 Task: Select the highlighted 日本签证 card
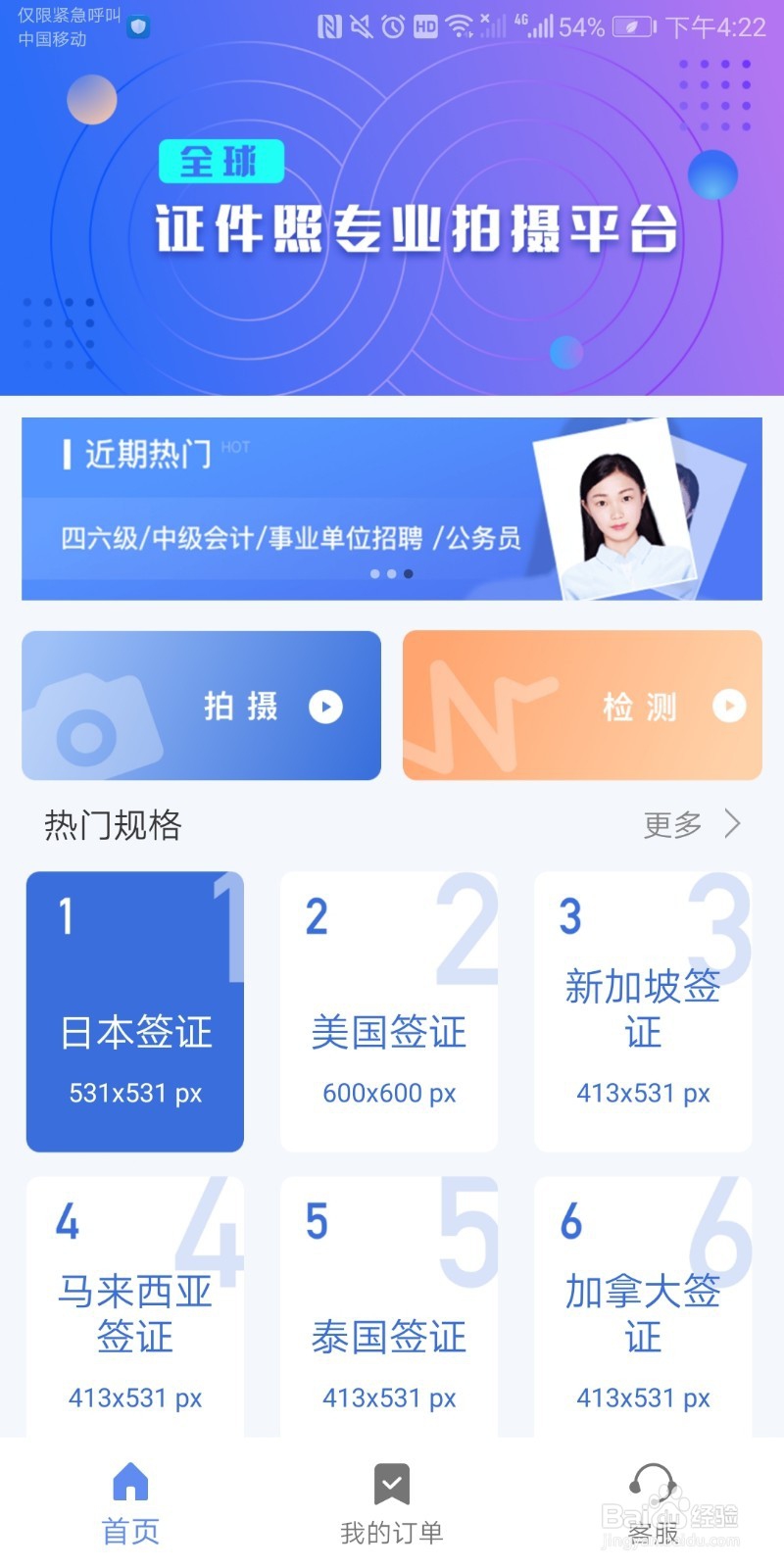point(134,1012)
